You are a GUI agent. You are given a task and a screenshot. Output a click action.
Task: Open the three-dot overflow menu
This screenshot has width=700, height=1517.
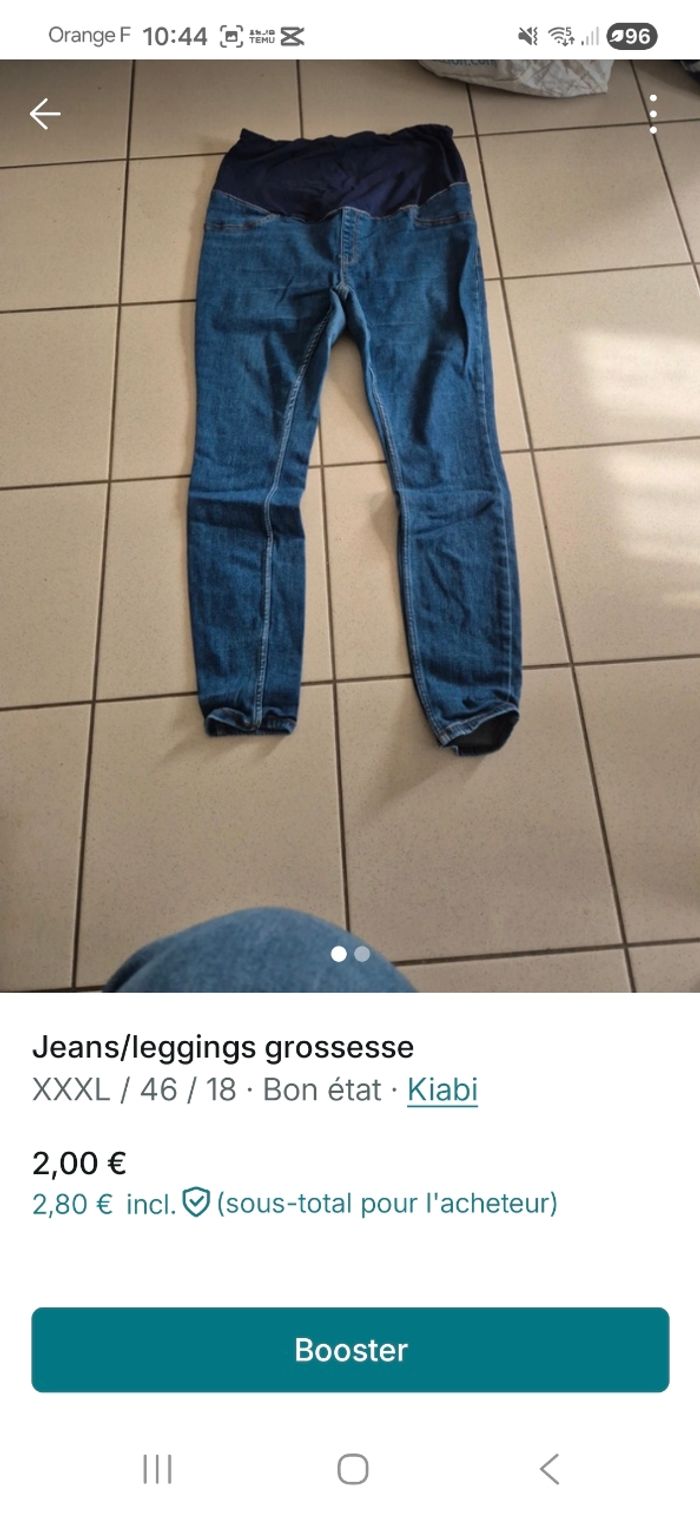tap(653, 114)
